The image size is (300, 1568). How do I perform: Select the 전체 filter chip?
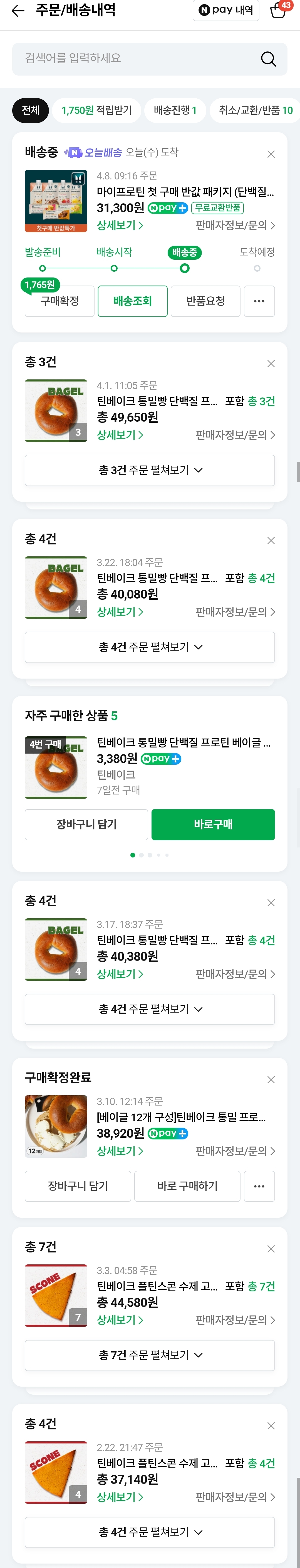[31, 110]
